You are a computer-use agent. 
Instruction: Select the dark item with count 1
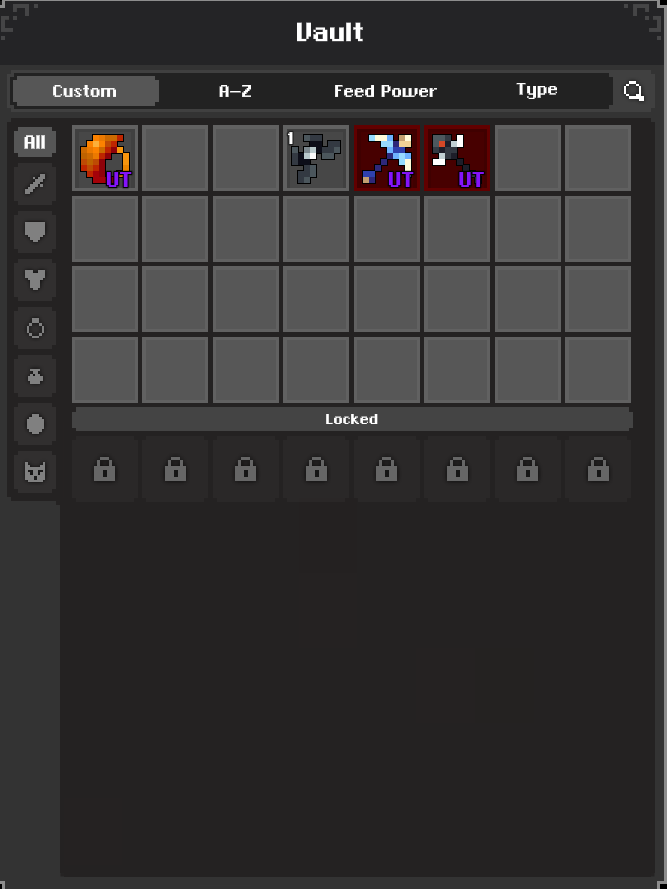point(316,158)
